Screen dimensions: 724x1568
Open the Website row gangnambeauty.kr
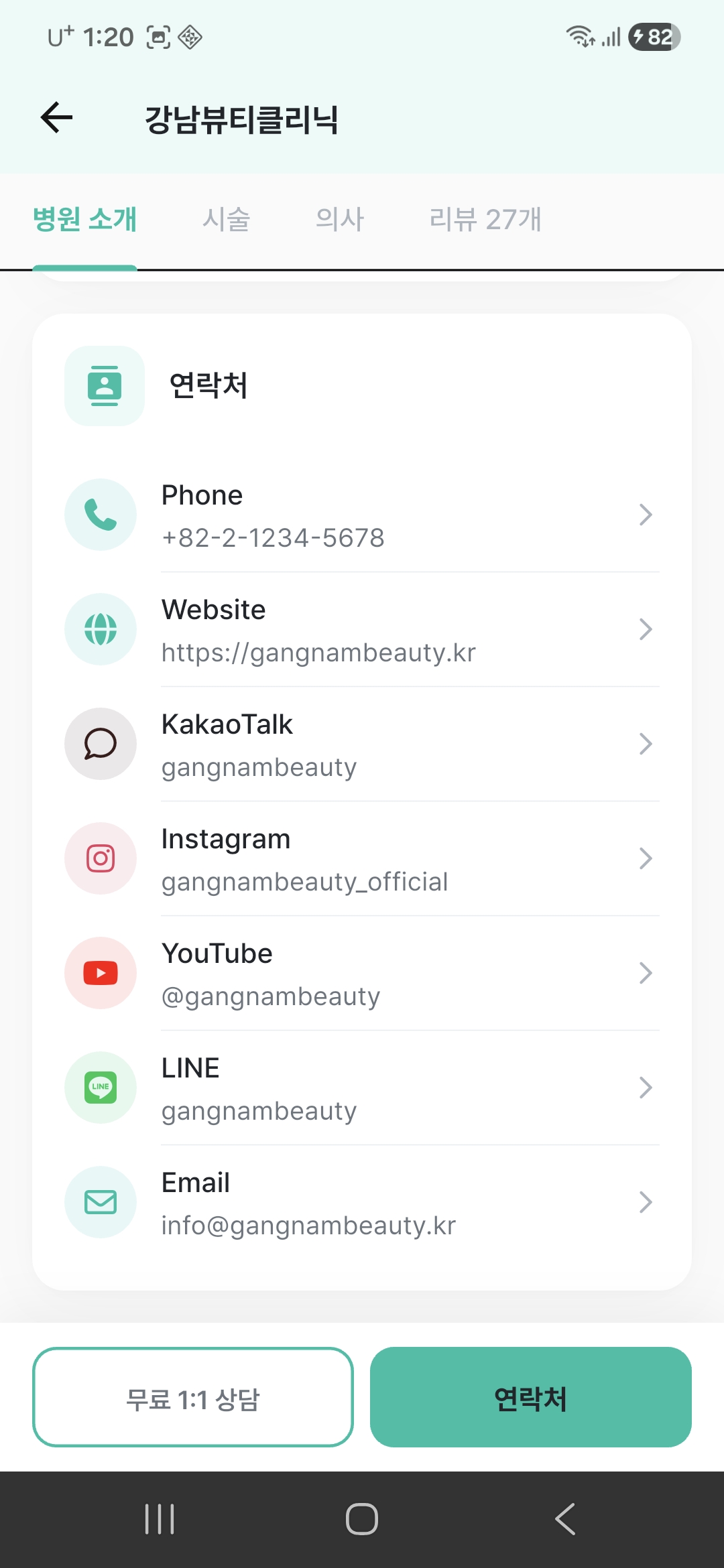coord(362,630)
